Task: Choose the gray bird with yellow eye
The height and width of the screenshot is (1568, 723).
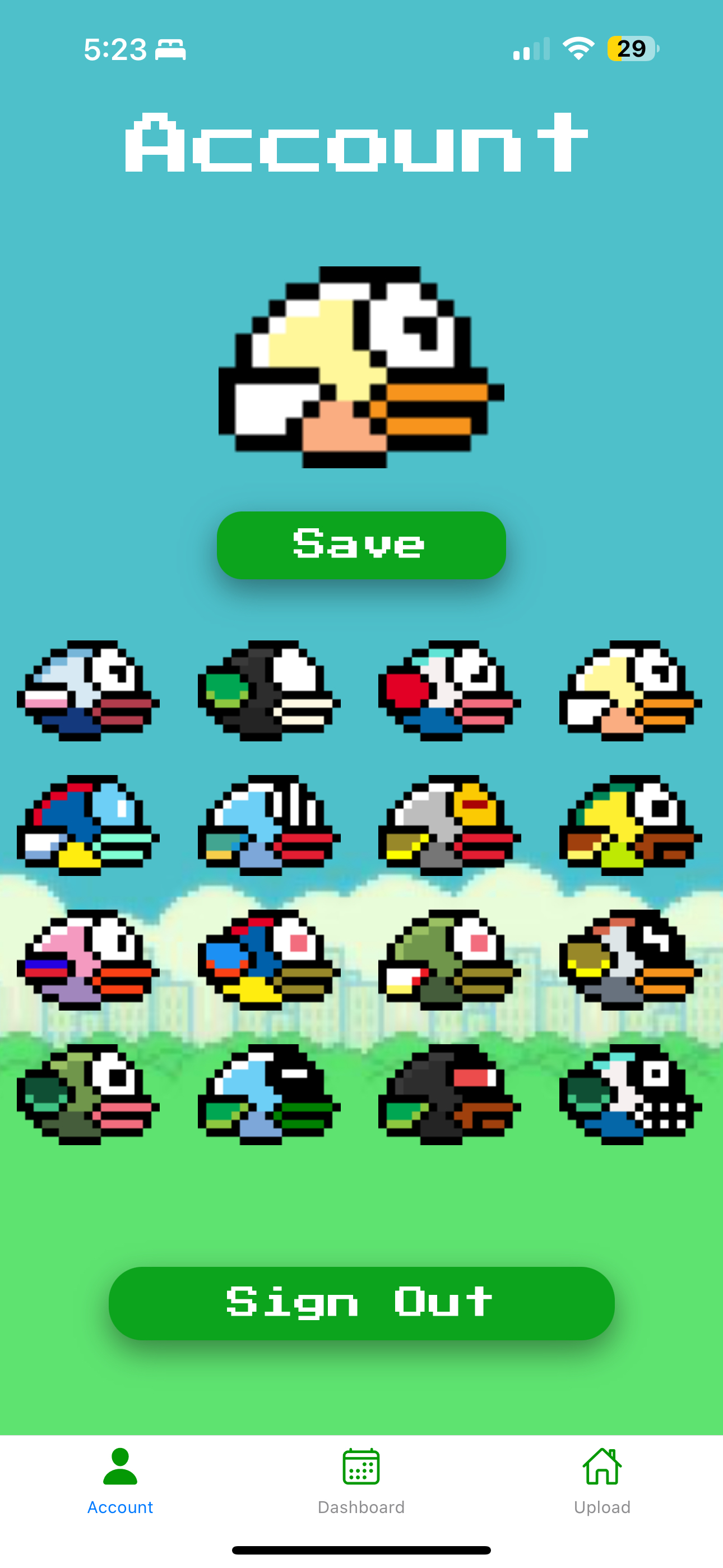Action: tap(449, 825)
